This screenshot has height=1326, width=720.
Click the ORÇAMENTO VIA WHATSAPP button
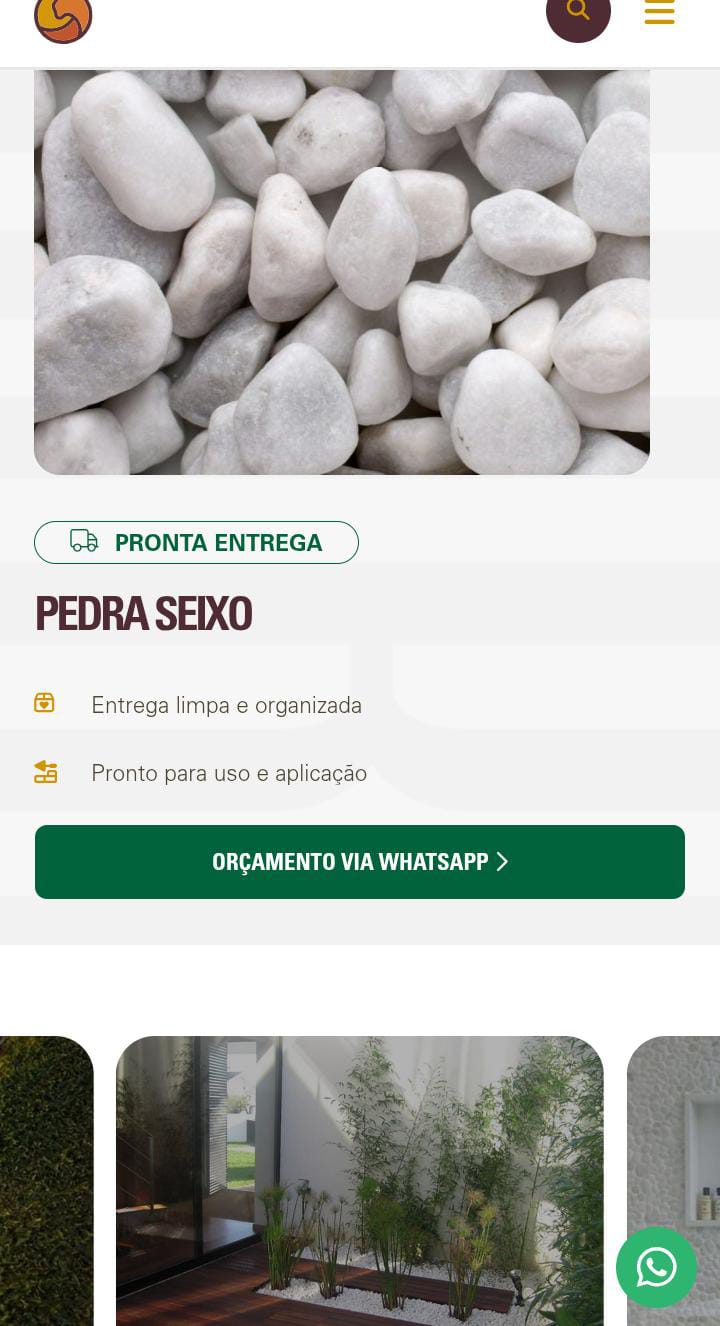360,861
